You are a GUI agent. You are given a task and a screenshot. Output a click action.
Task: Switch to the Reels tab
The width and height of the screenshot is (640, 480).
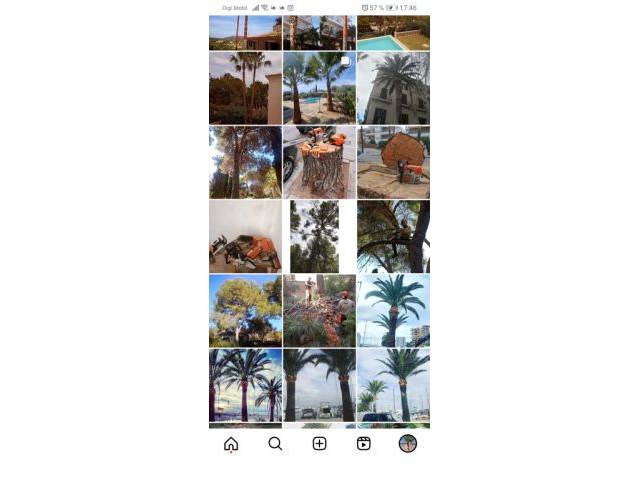pos(363,444)
